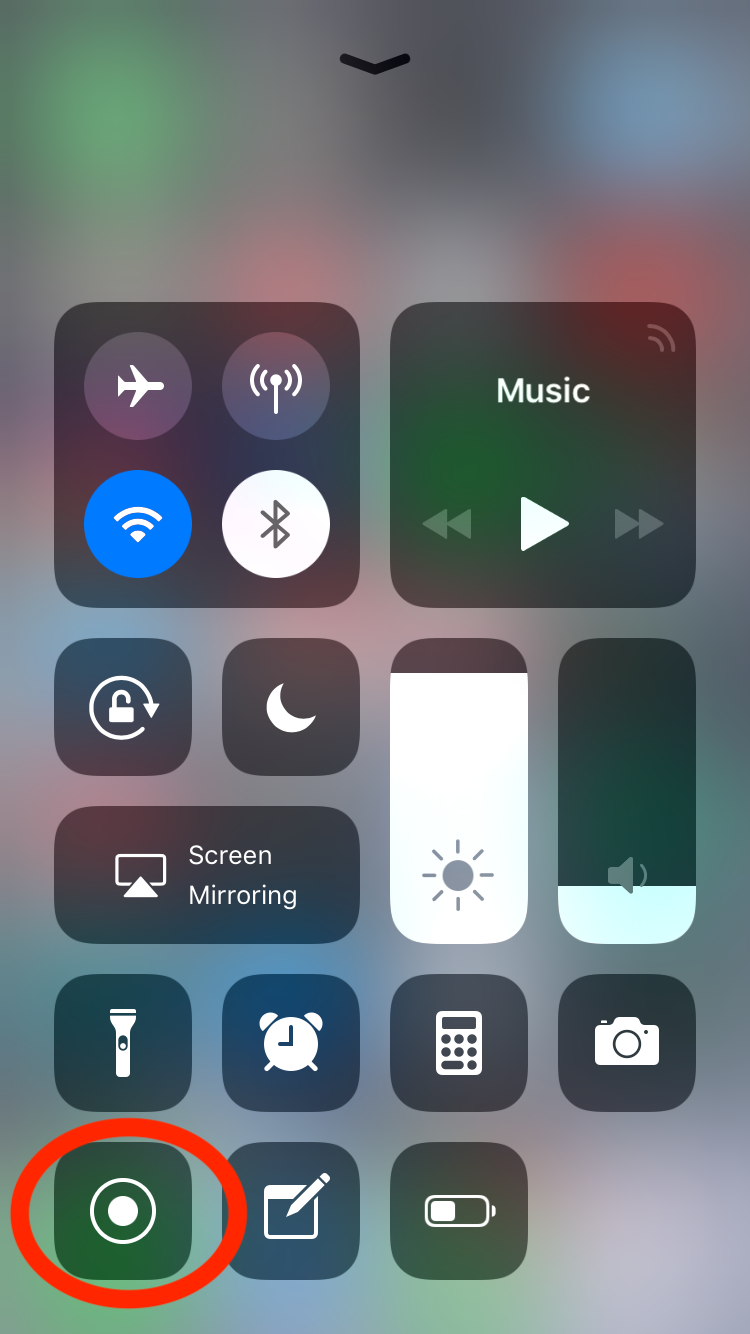The image size is (750, 1334).
Task: Skip to previous track
Action: (x=446, y=524)
